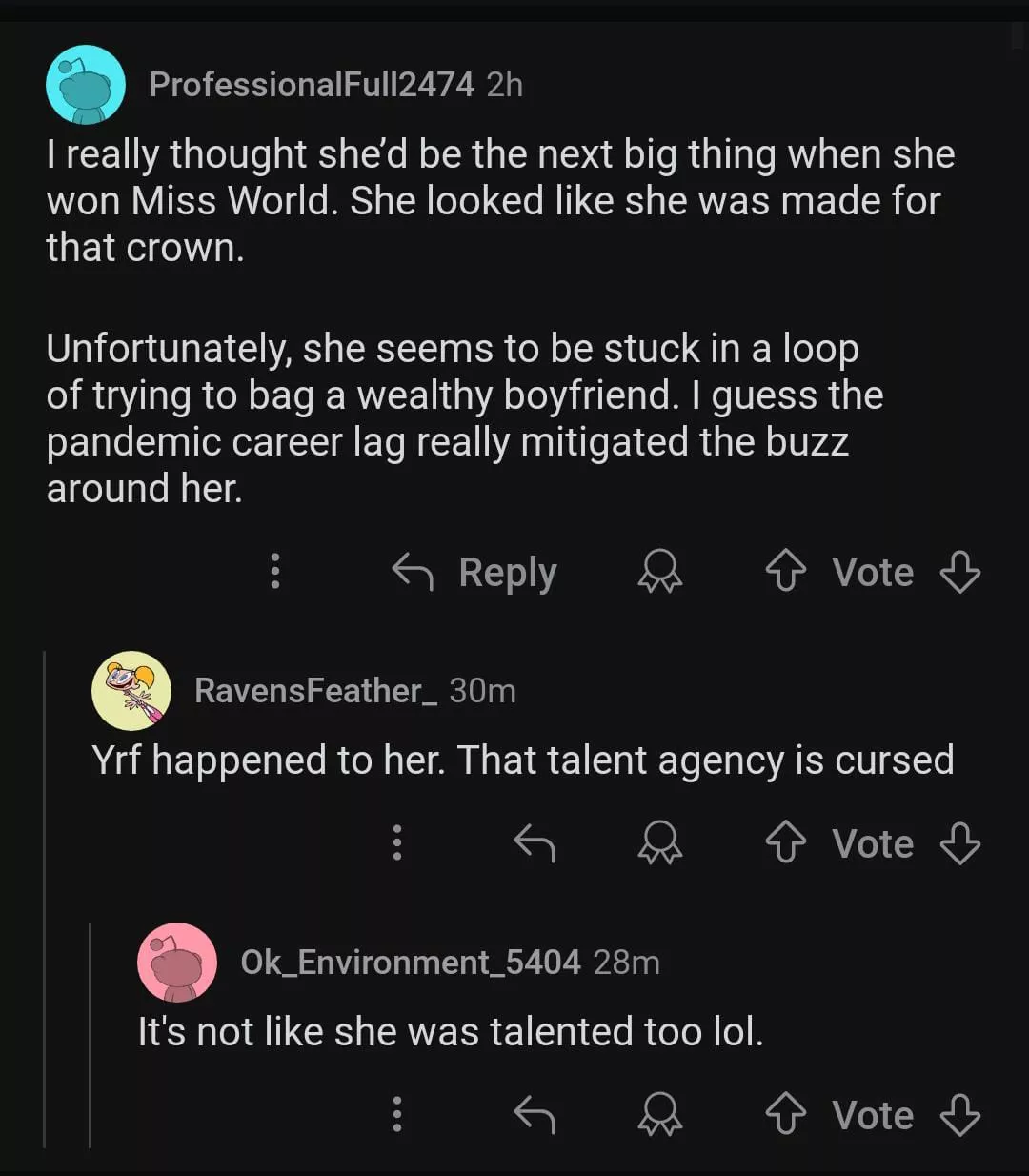Reply to Ok_Environment_5404's comment

pos(535,1114)
